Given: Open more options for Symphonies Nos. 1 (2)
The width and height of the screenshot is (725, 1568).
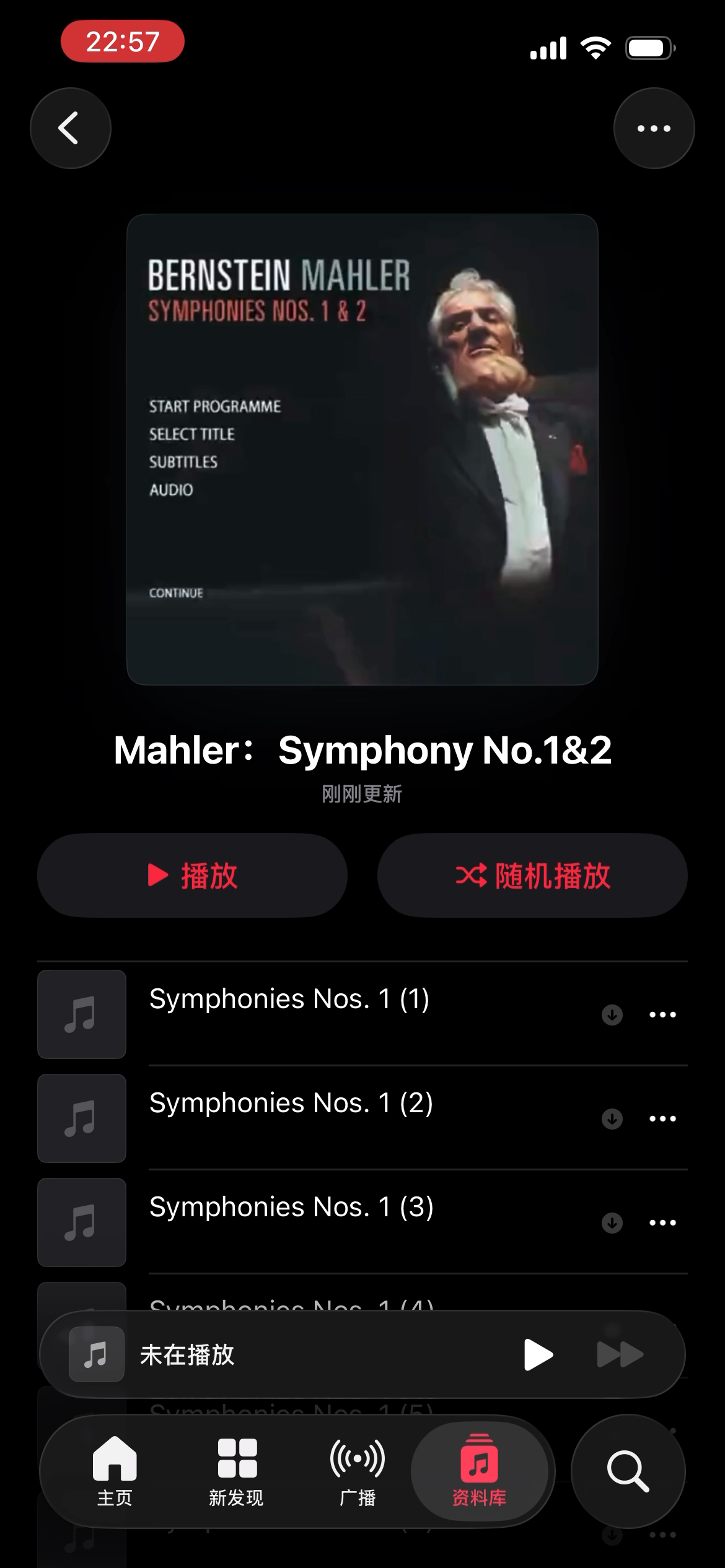Looking at the screenshot, I should [662, 1119].
